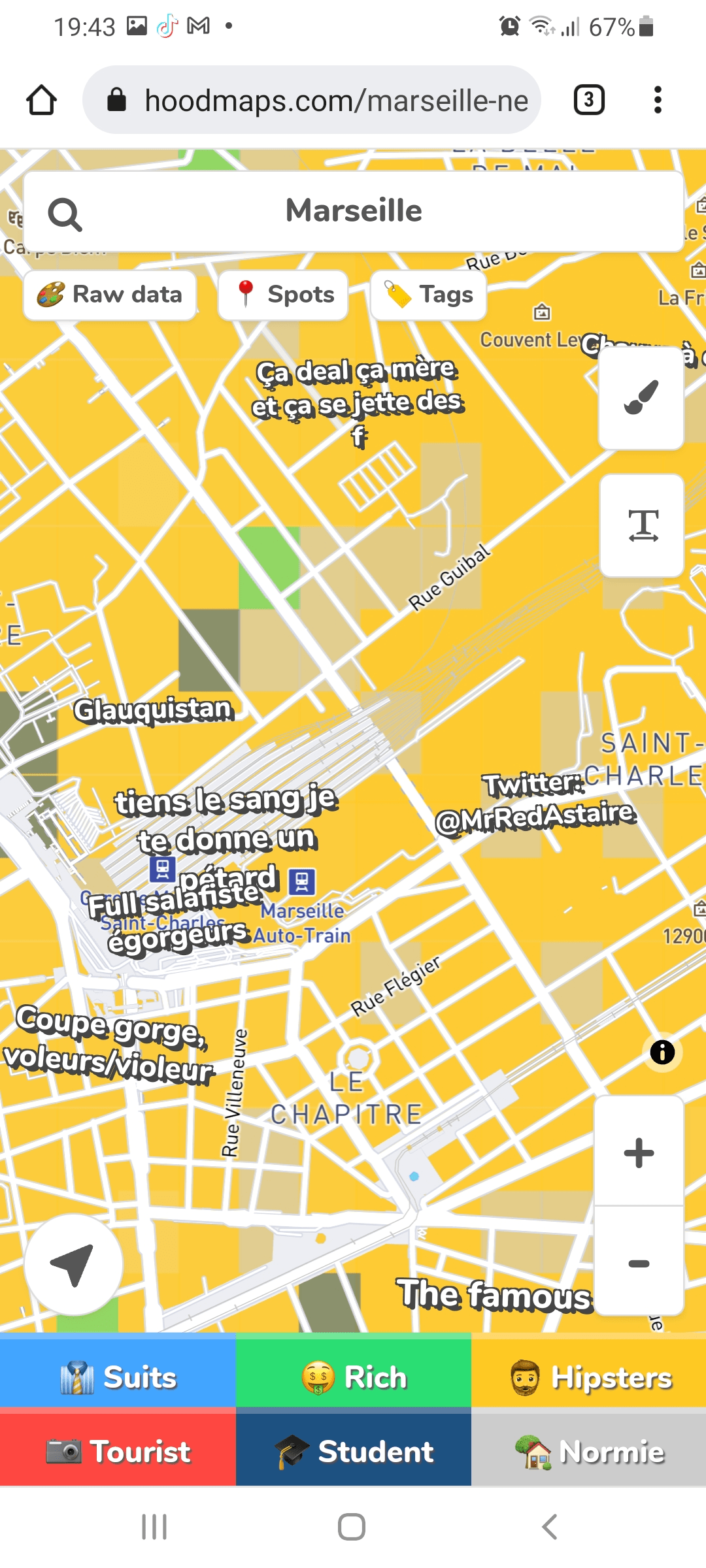Choose the Rich category
Screen dimensions: 706x1568
click(x=353, y=1377)
